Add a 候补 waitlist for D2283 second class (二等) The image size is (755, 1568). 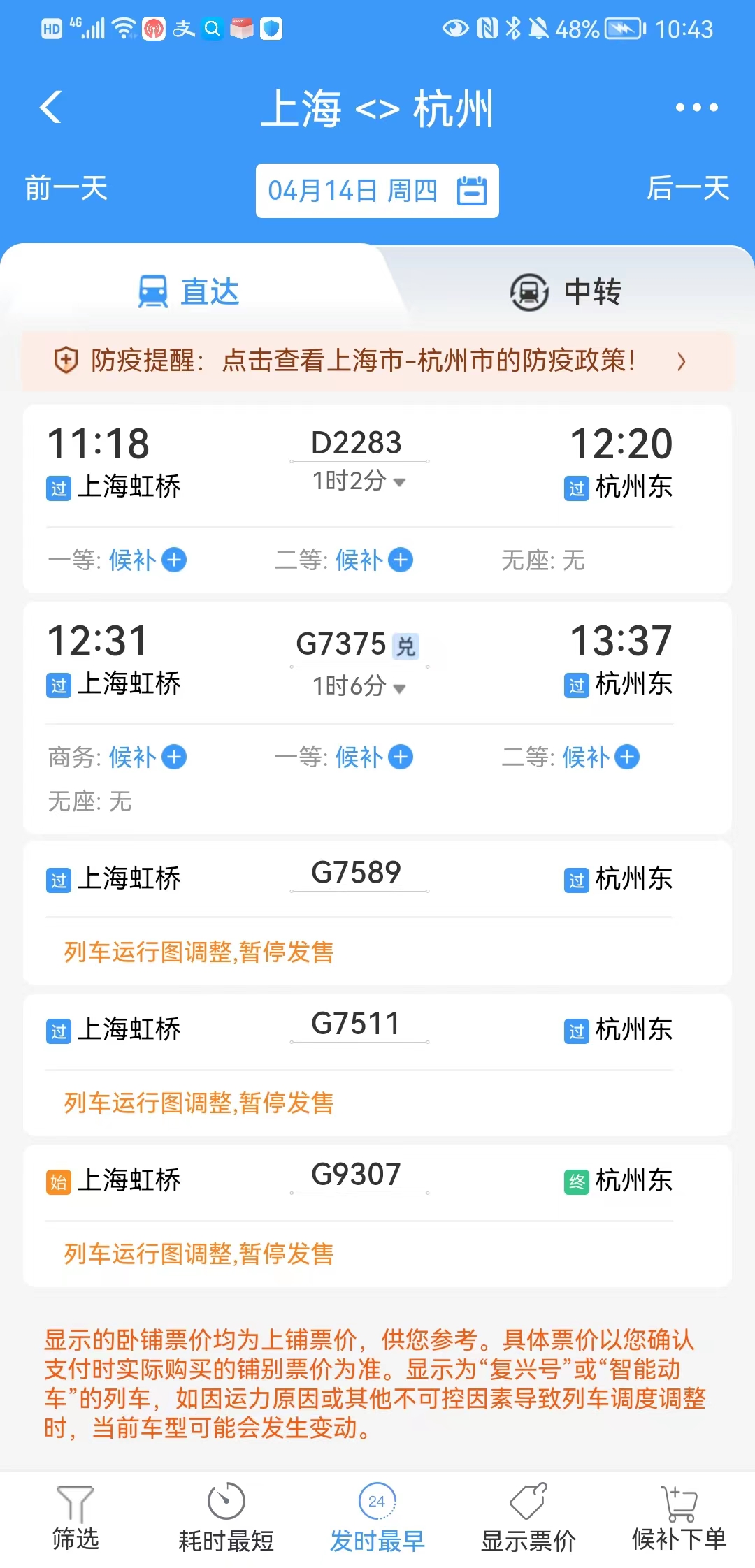coord(401,560)
